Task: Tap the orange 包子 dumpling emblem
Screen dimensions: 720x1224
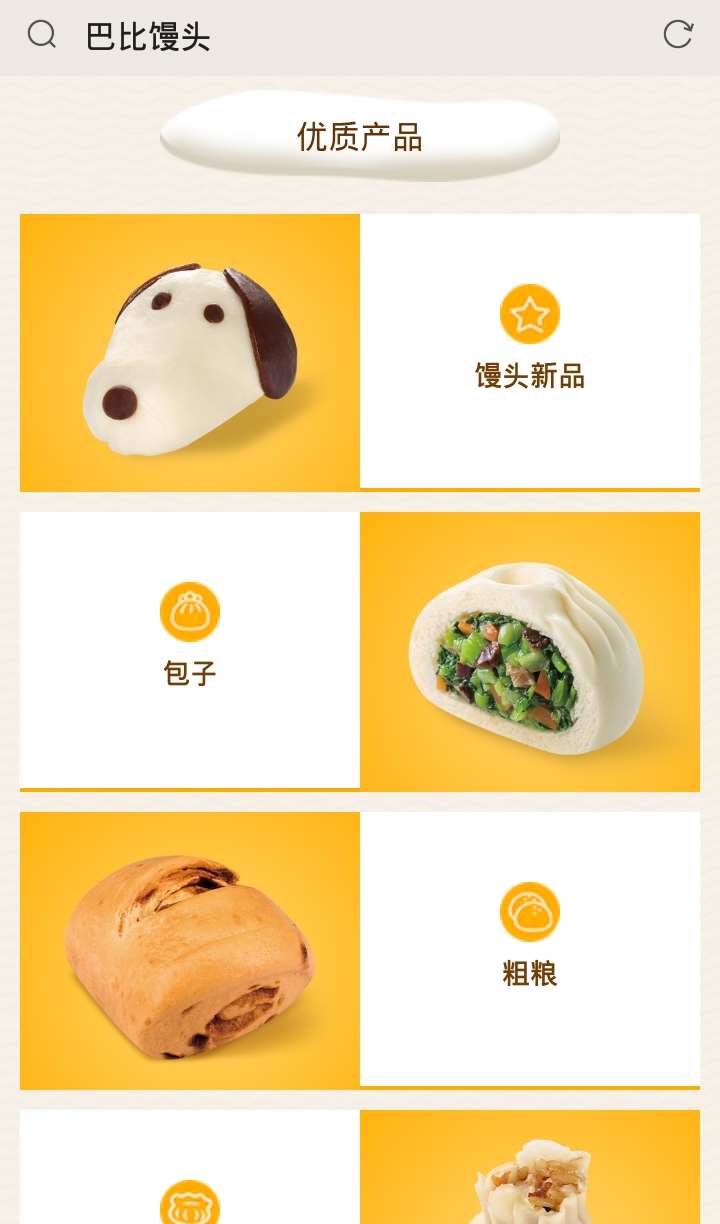Action: coord(190,611)
